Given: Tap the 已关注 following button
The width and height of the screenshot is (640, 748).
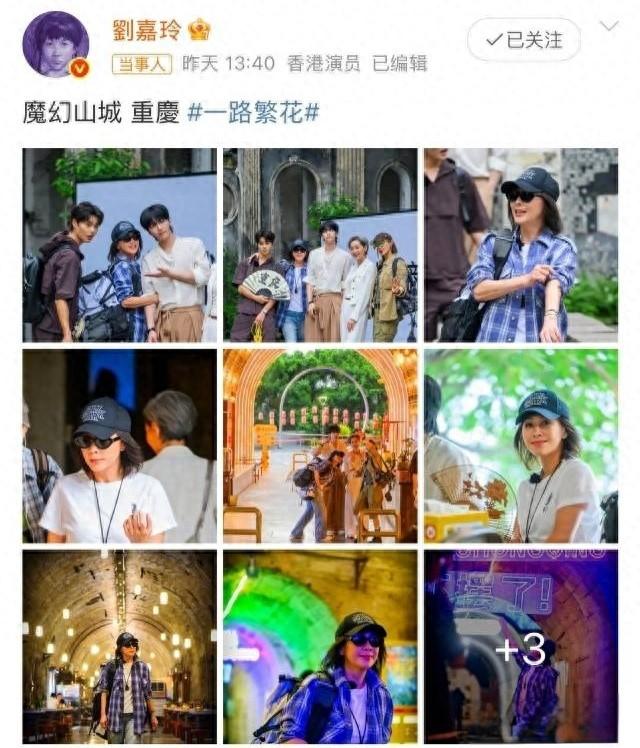Looking at the screenshot, I should click(524, 40).
